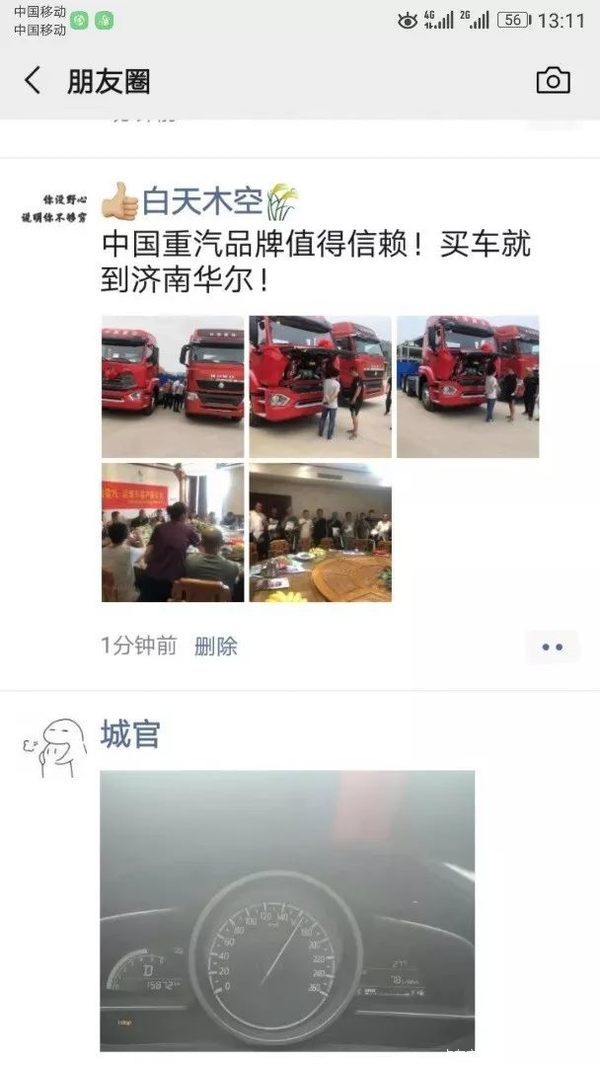This screenshot has width=600, height=1066.
Task: Open 白天木空's profile avatar
Action: tap(54, 205)
